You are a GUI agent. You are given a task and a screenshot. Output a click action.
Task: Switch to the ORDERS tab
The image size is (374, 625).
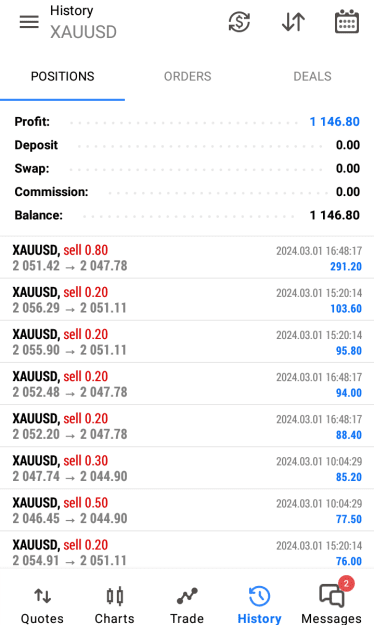[x=187, y=76]
